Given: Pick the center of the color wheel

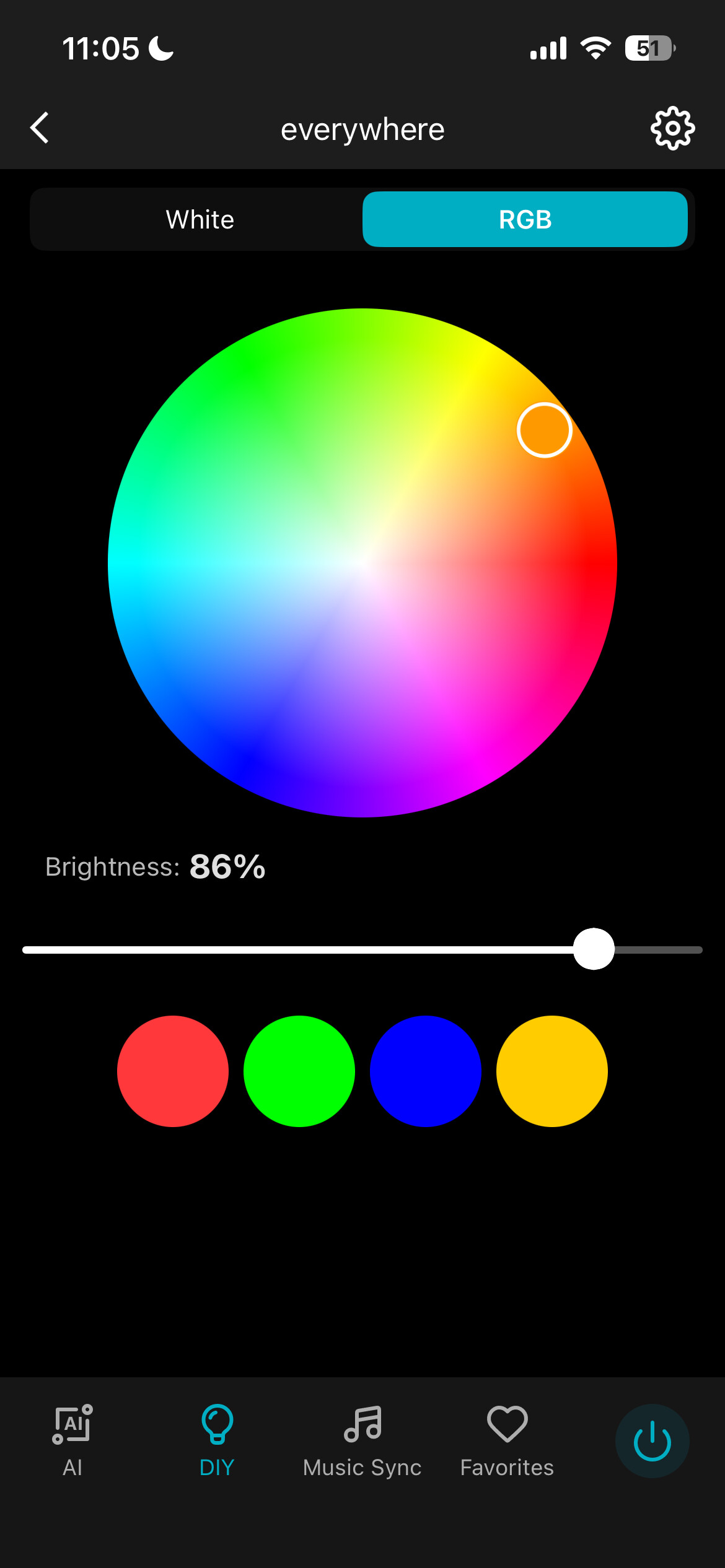Looking at the screenshot, I should [362, 562].
